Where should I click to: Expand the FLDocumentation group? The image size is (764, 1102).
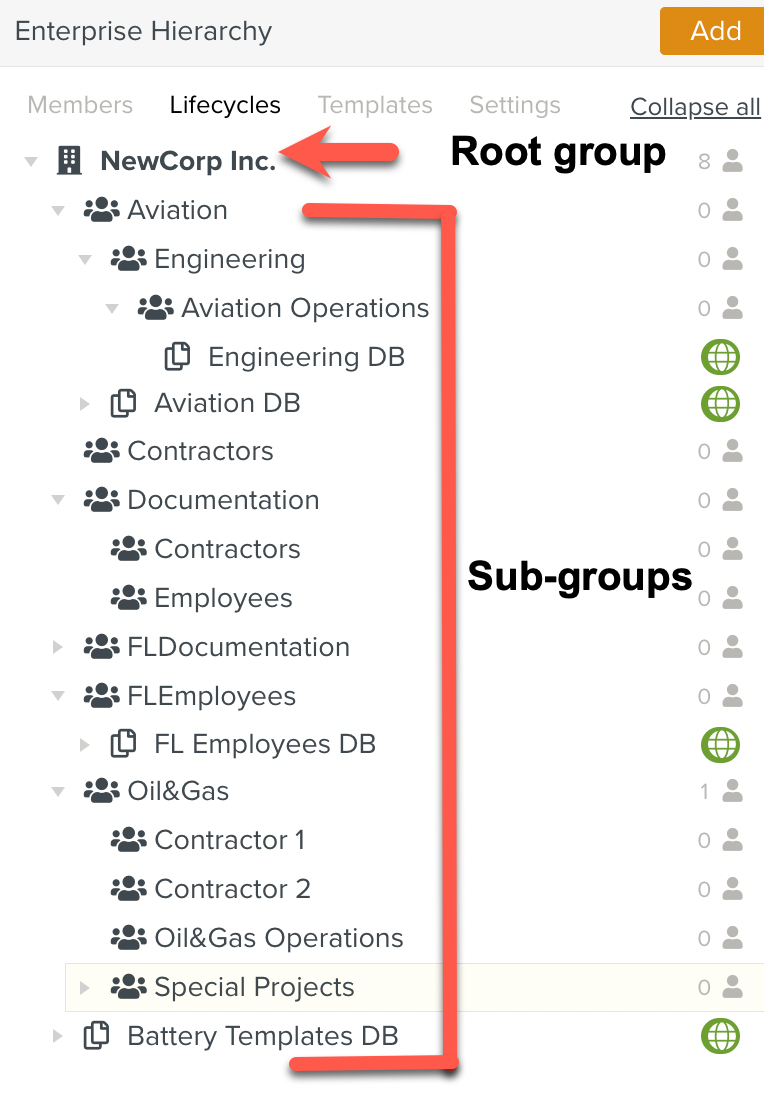57,646
